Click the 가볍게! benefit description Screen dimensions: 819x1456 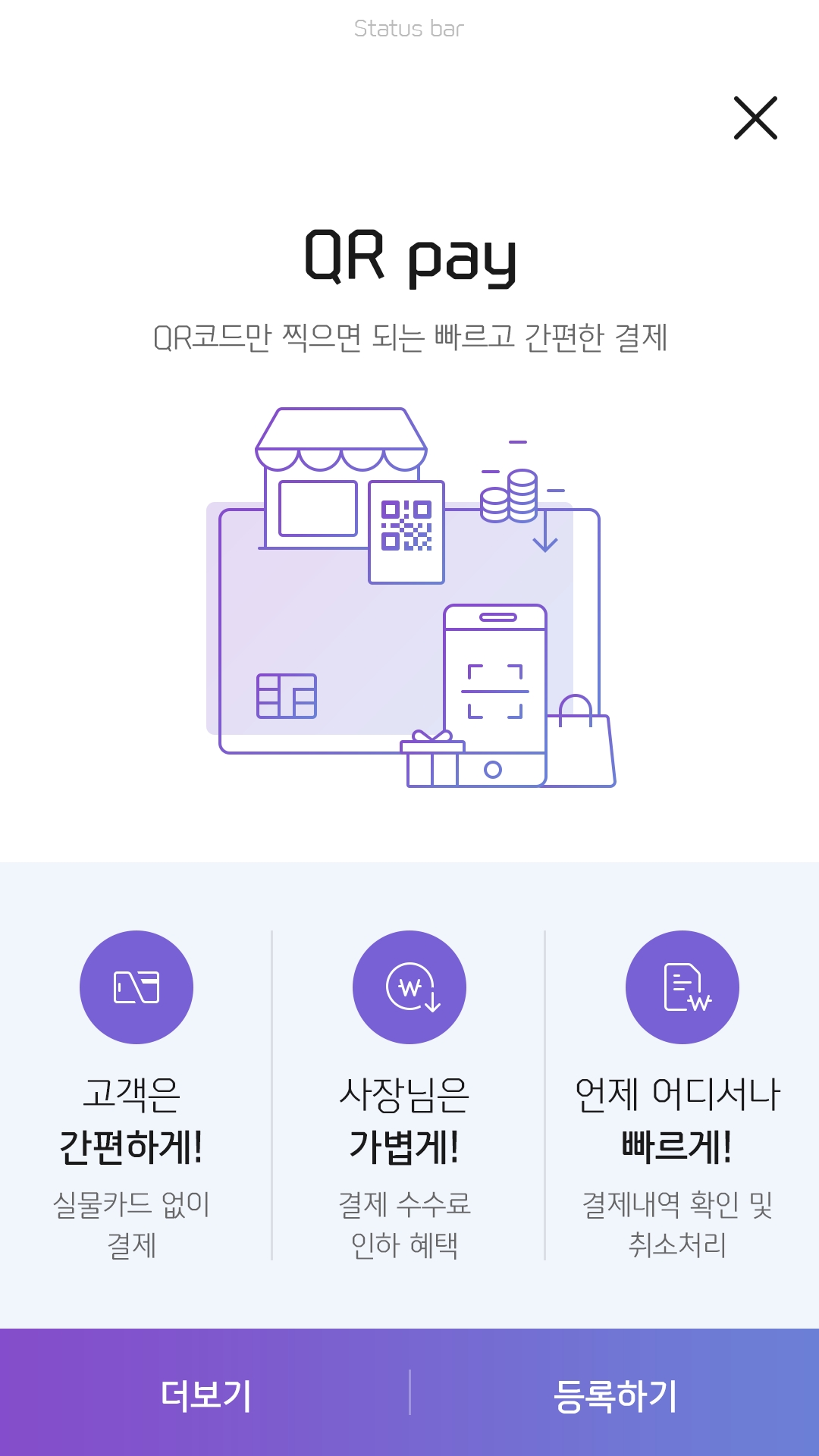tap(409, 1147)
